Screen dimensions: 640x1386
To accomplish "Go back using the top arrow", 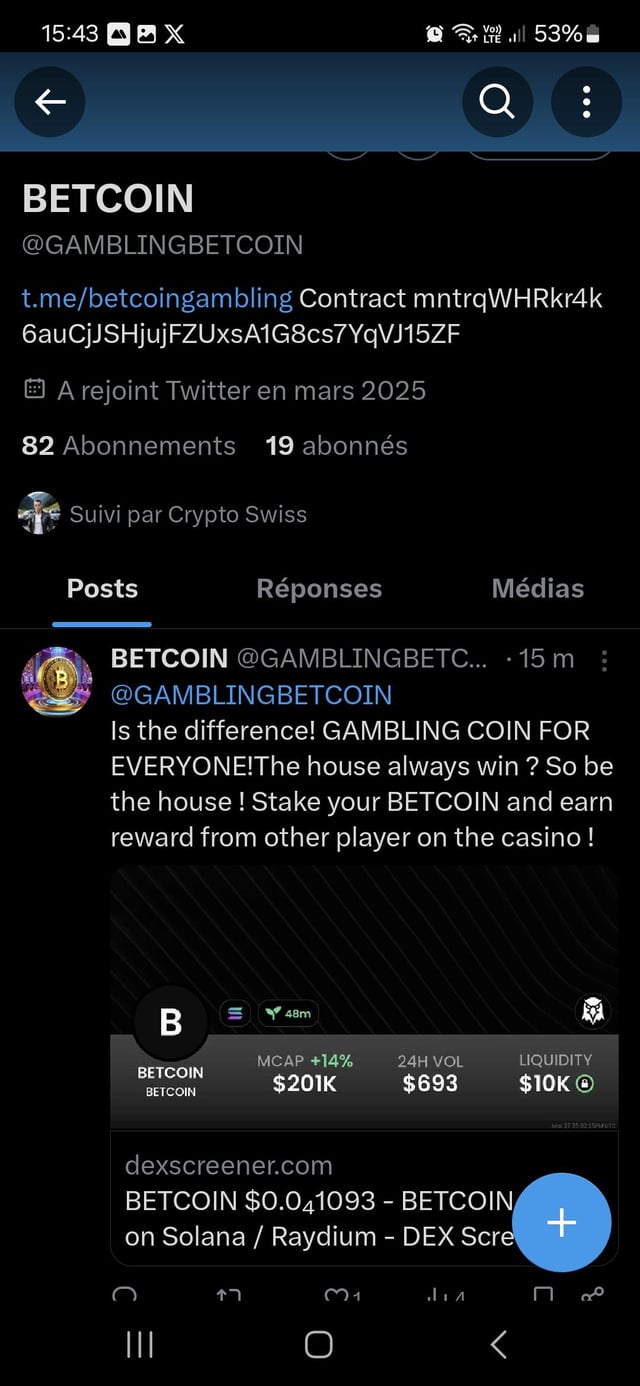I will [50, 101].
